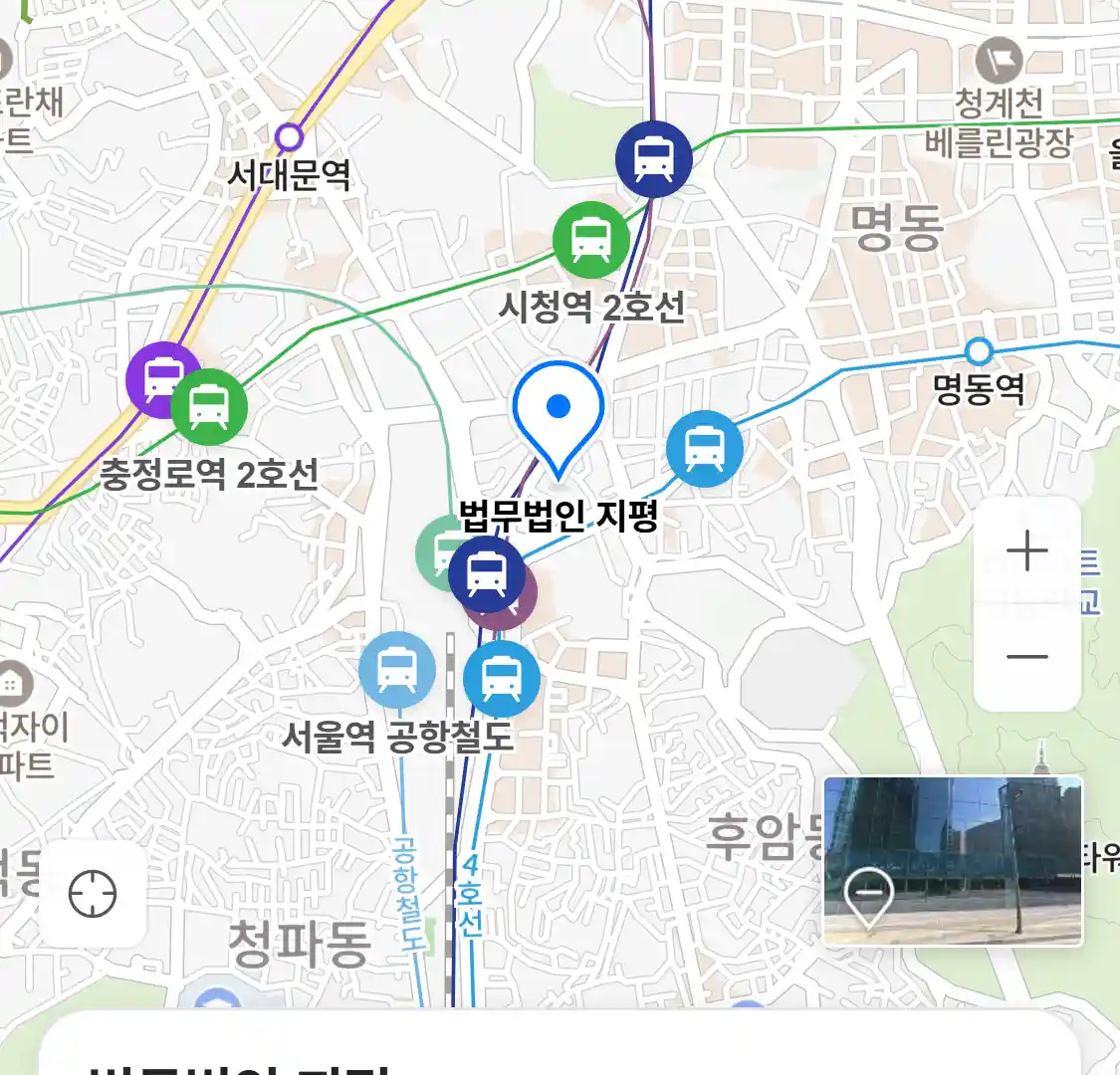Viewport: 1120px width, 1075px height.
Task: Center map on my current location
Action: [x=93, y=893]
